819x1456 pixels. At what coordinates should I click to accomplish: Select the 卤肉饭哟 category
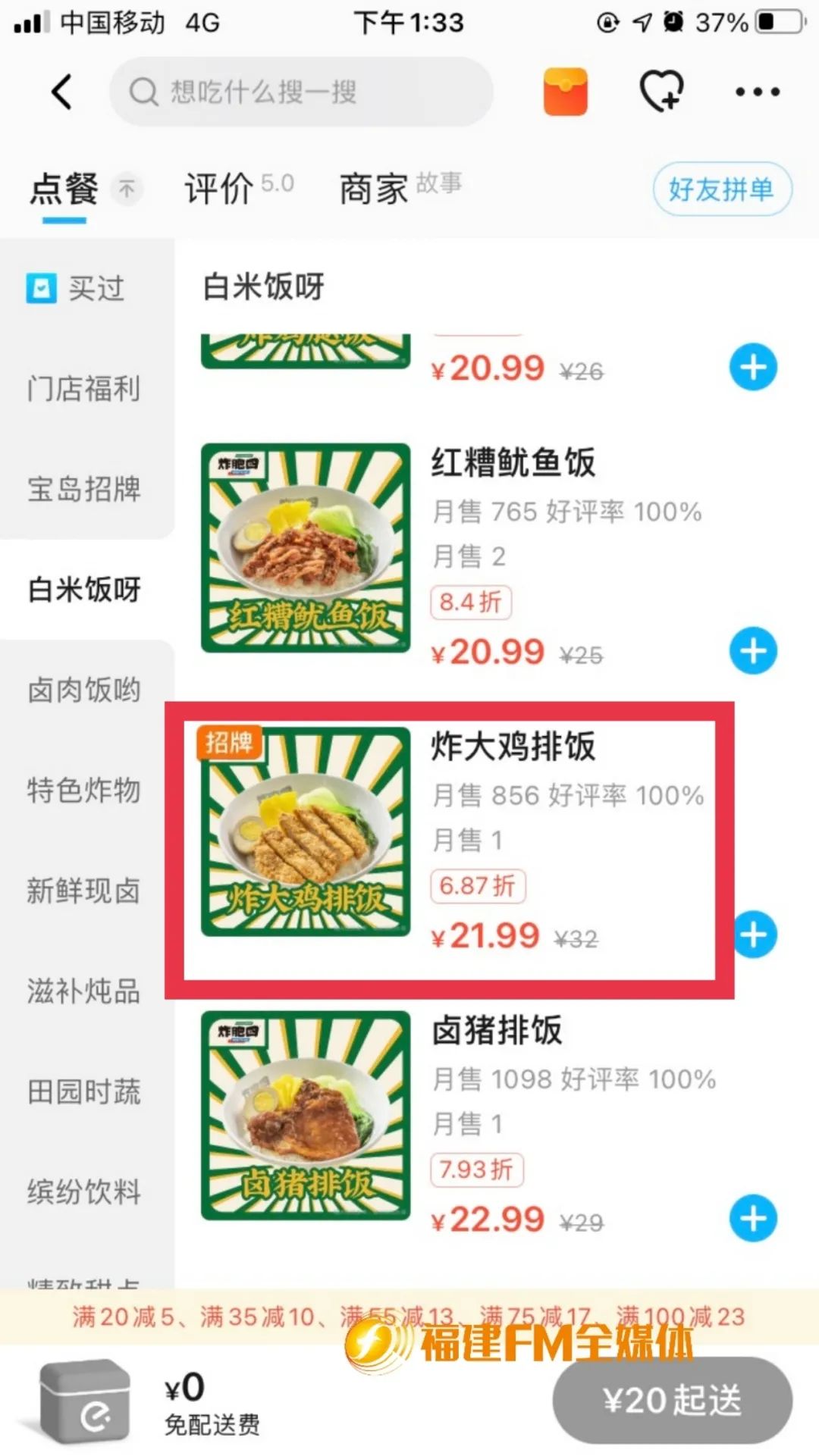click(x=83, y=690)
